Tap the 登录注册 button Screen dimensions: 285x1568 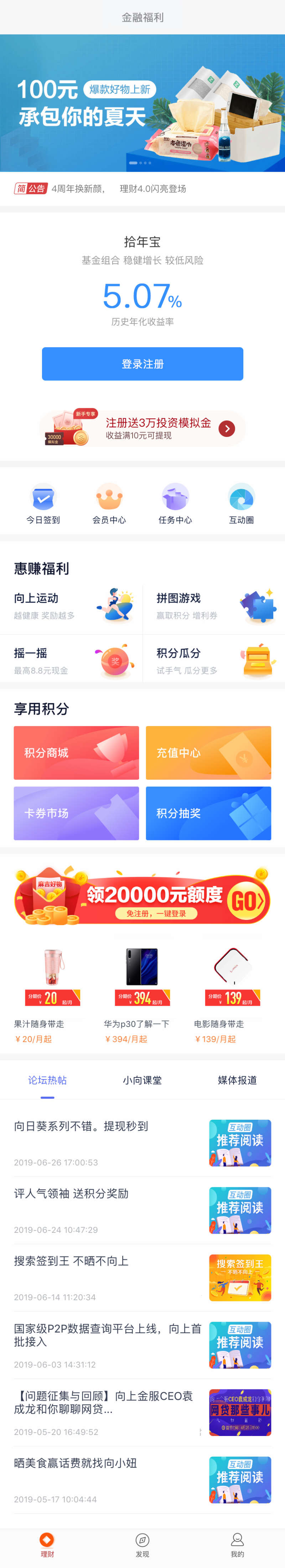(x=142, y=364)
